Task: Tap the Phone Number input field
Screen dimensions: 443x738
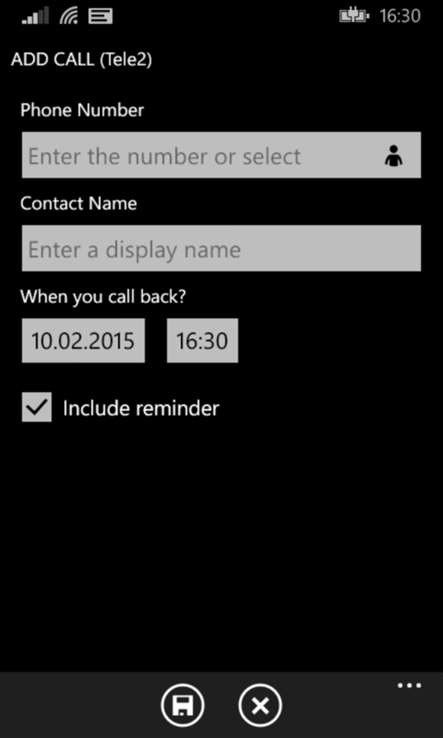Action: point(221,155)
